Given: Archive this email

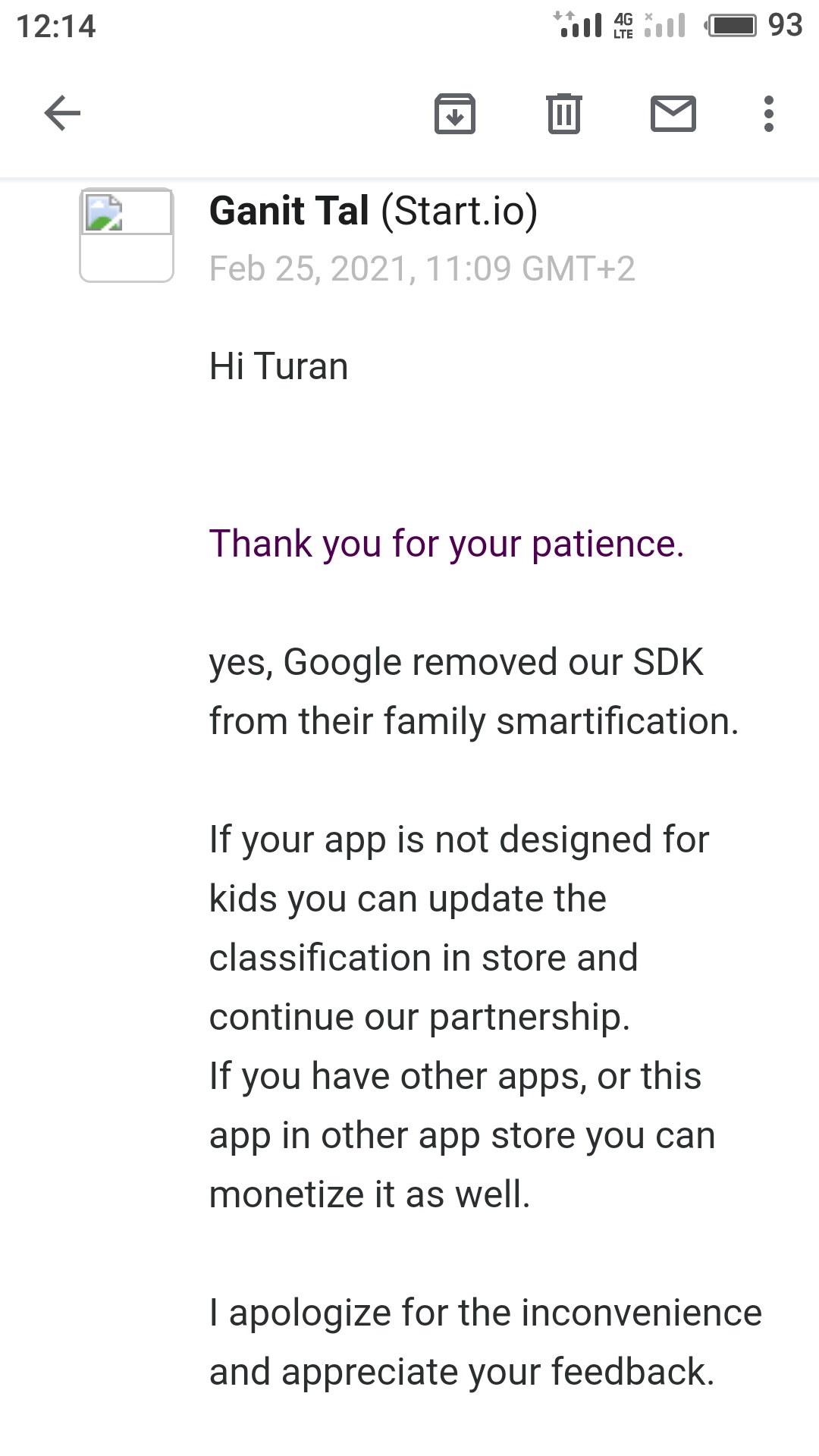Looking at the screenshot, I should pyautogui.click(x=455, y=114).
